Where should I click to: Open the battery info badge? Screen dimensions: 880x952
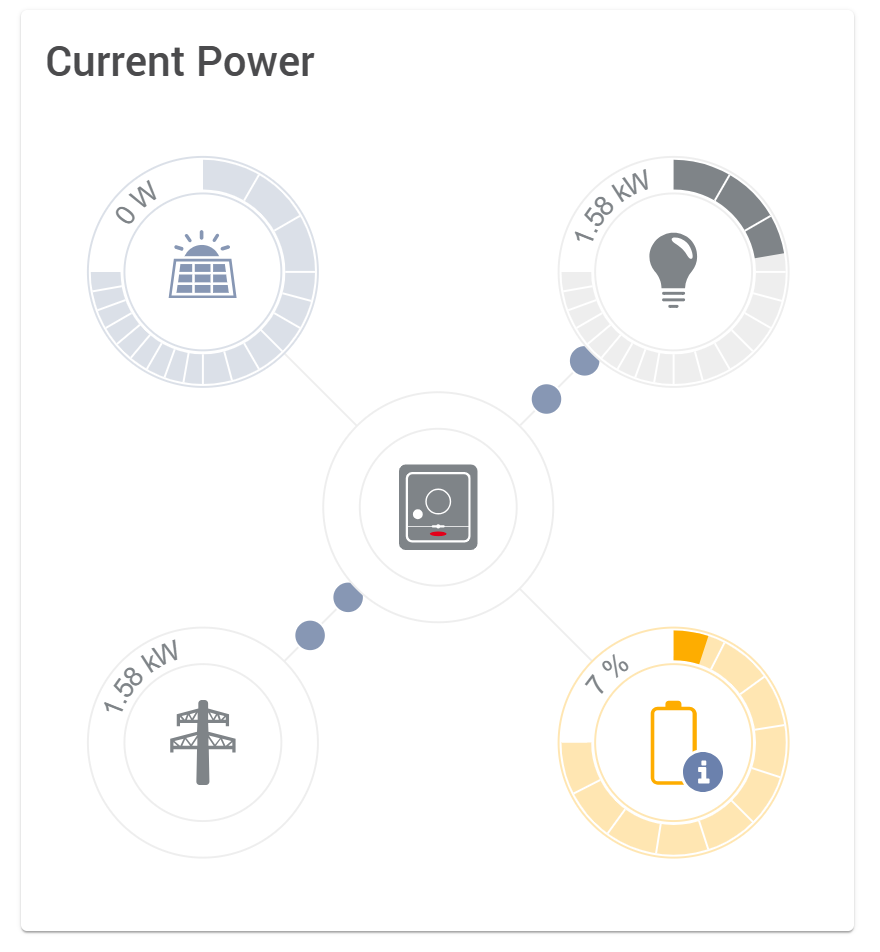(703, 771)
